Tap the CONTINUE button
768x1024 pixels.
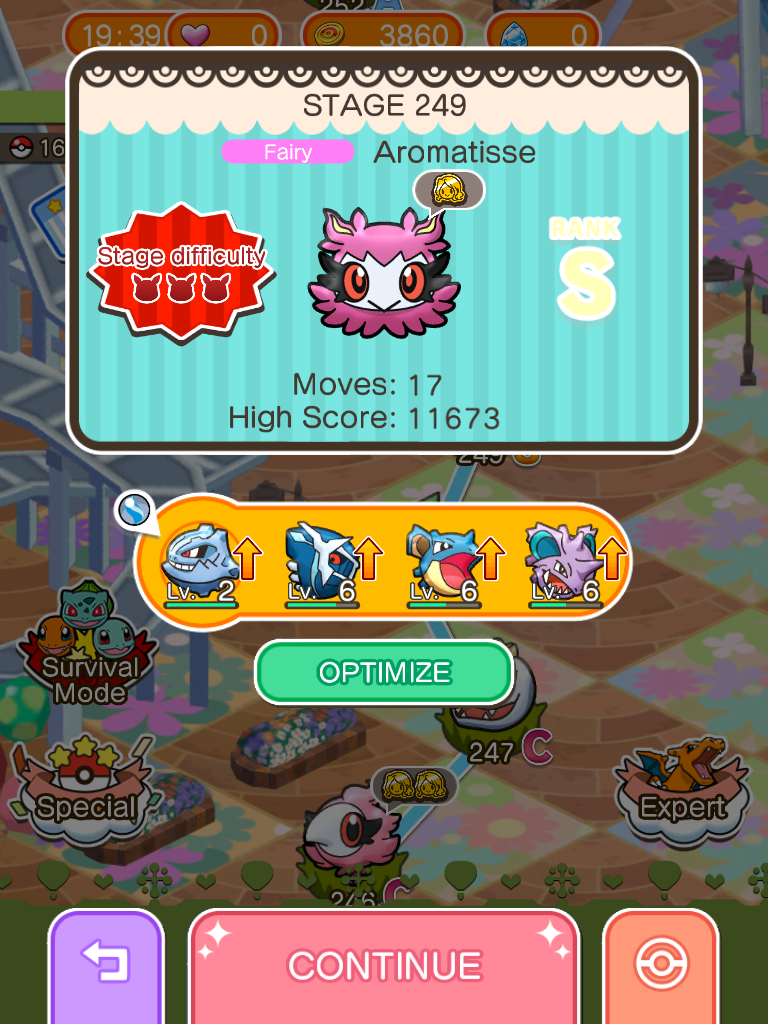[384, 966]
